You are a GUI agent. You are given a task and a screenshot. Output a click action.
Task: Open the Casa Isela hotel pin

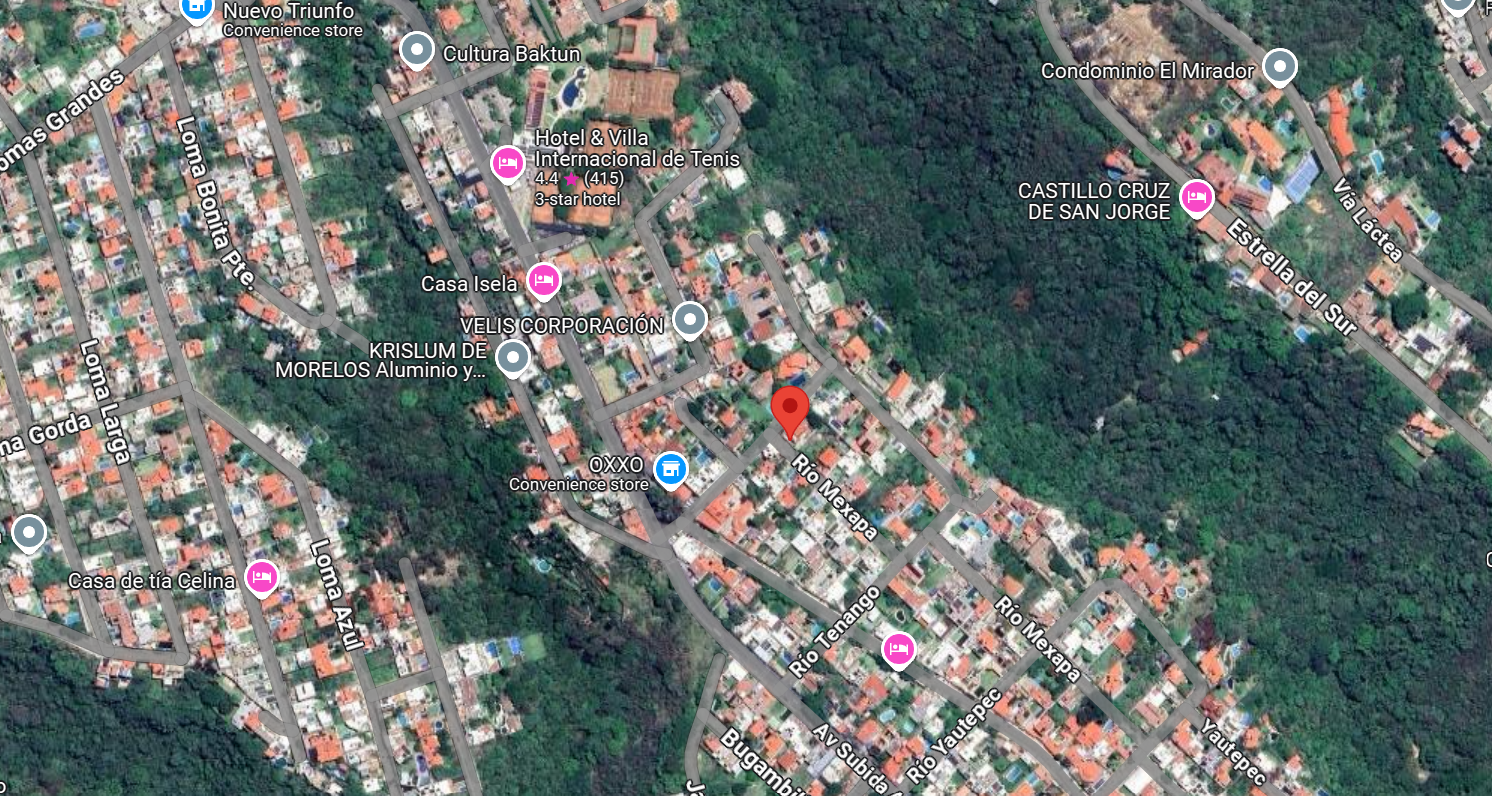coord(543,280)
